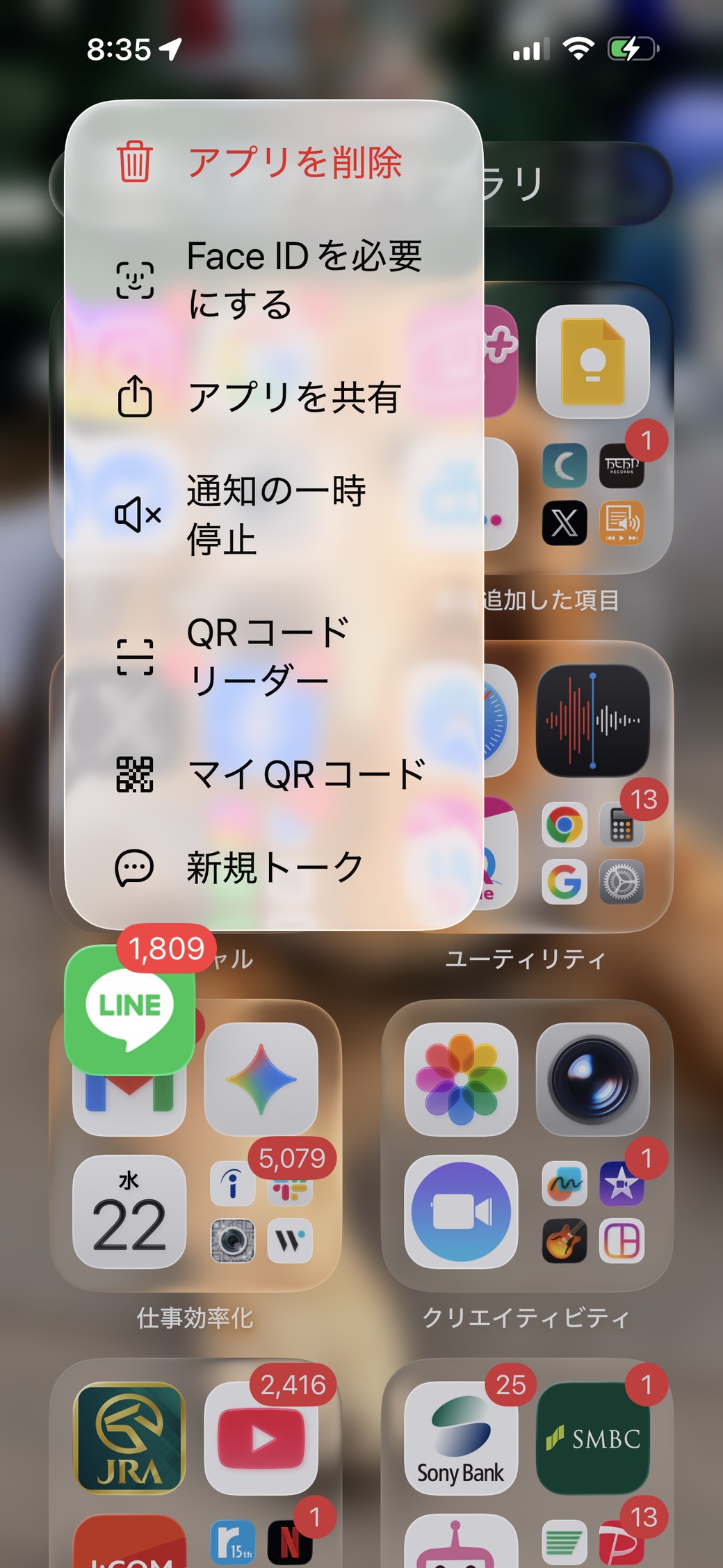
Task: Open Google Keep notes
Action: pyautogui.click(x=594, y=362)
